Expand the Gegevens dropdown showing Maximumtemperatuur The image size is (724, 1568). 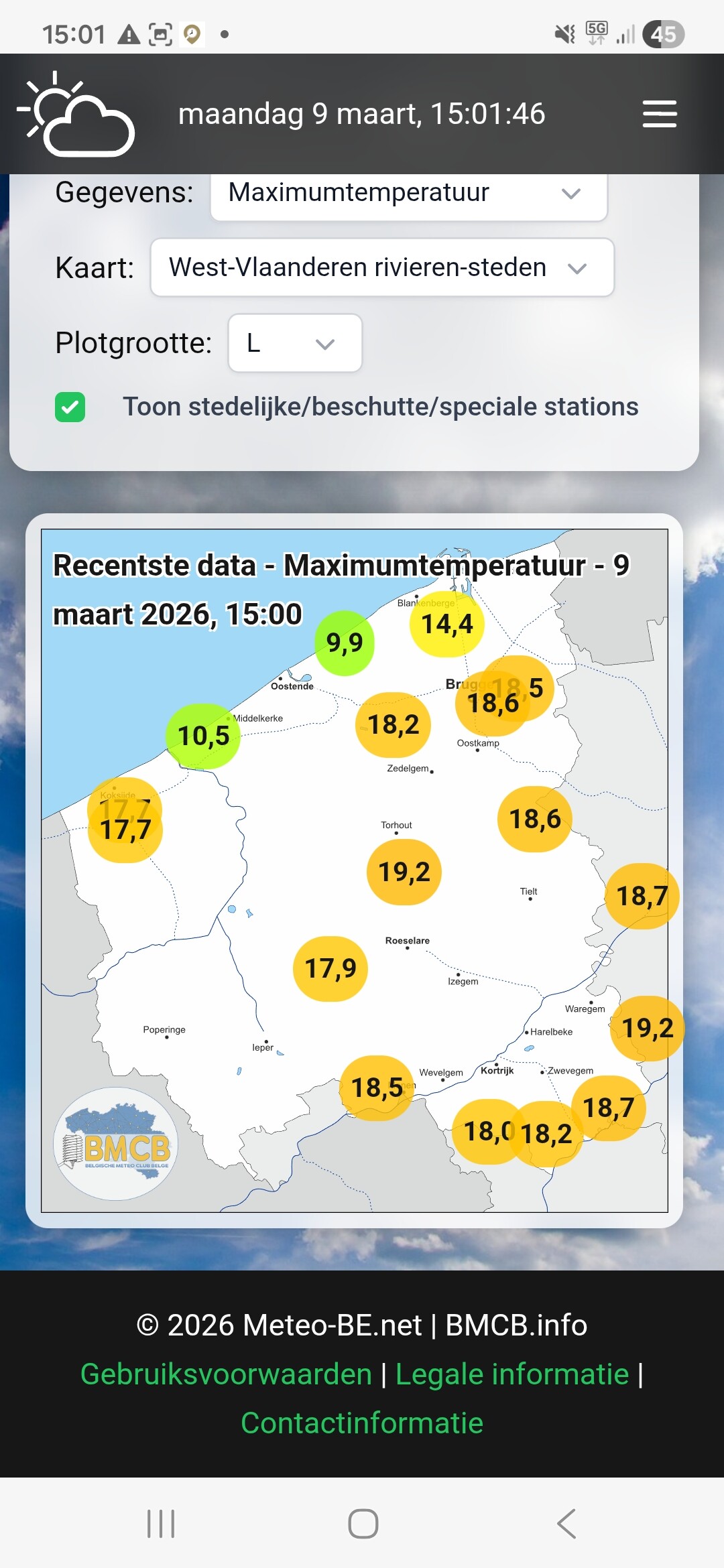coord(409,194)
